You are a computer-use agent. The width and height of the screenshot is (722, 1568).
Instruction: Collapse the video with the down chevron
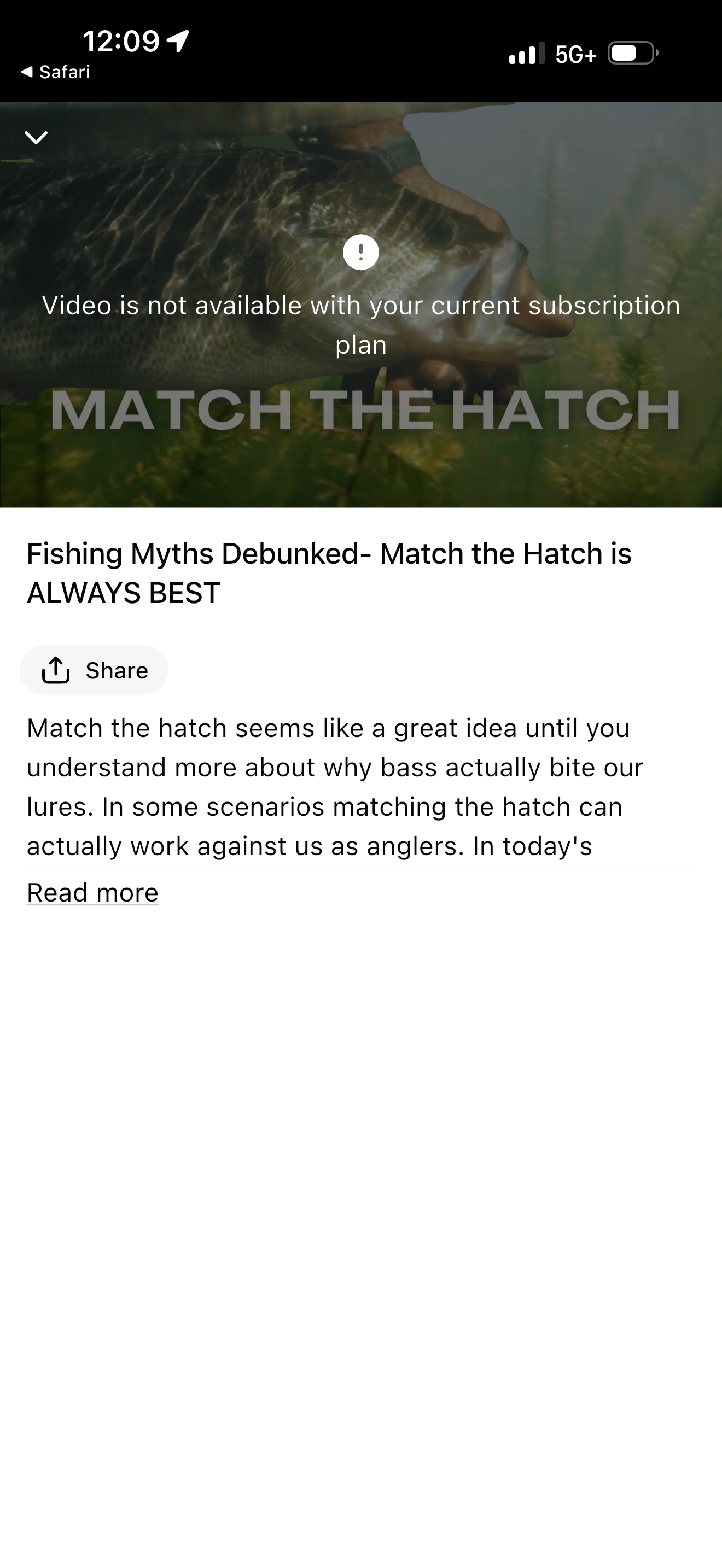[x=36, y=138]
